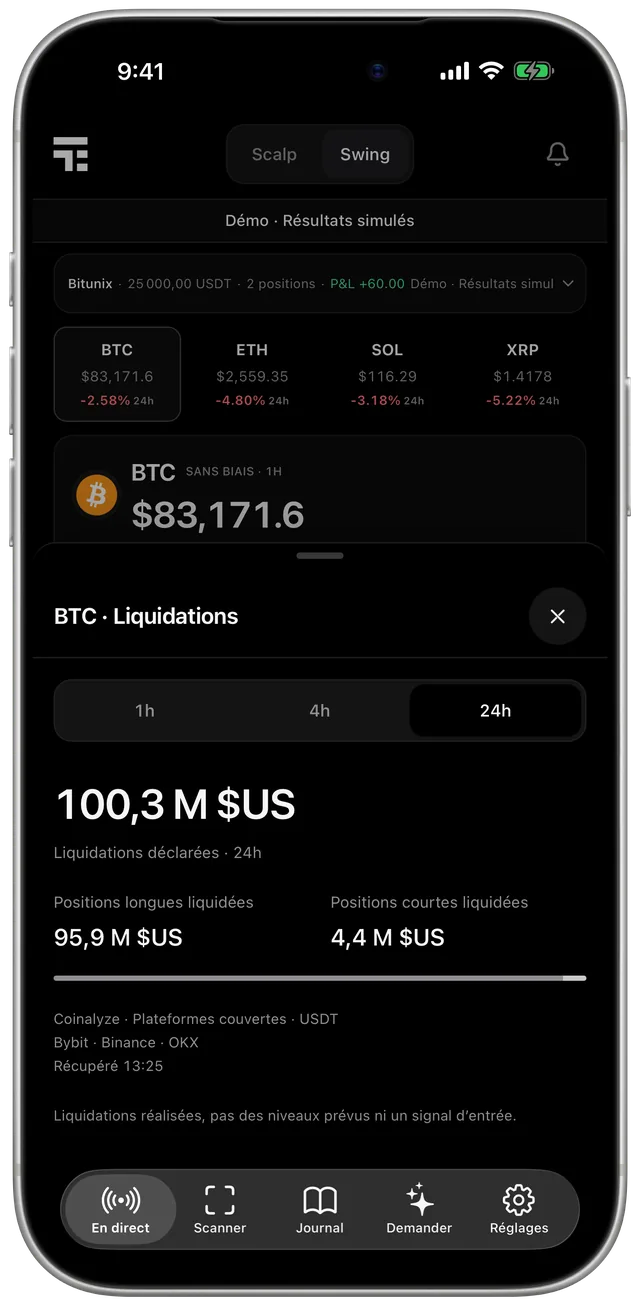Select Swing mode
The height and width of the screenshot is (1306, 640).
click(365, 154)
